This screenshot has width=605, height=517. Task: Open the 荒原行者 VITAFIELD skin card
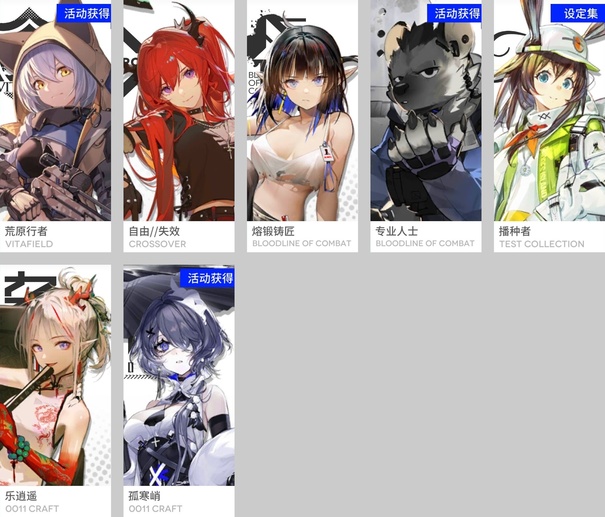(55, 125)
